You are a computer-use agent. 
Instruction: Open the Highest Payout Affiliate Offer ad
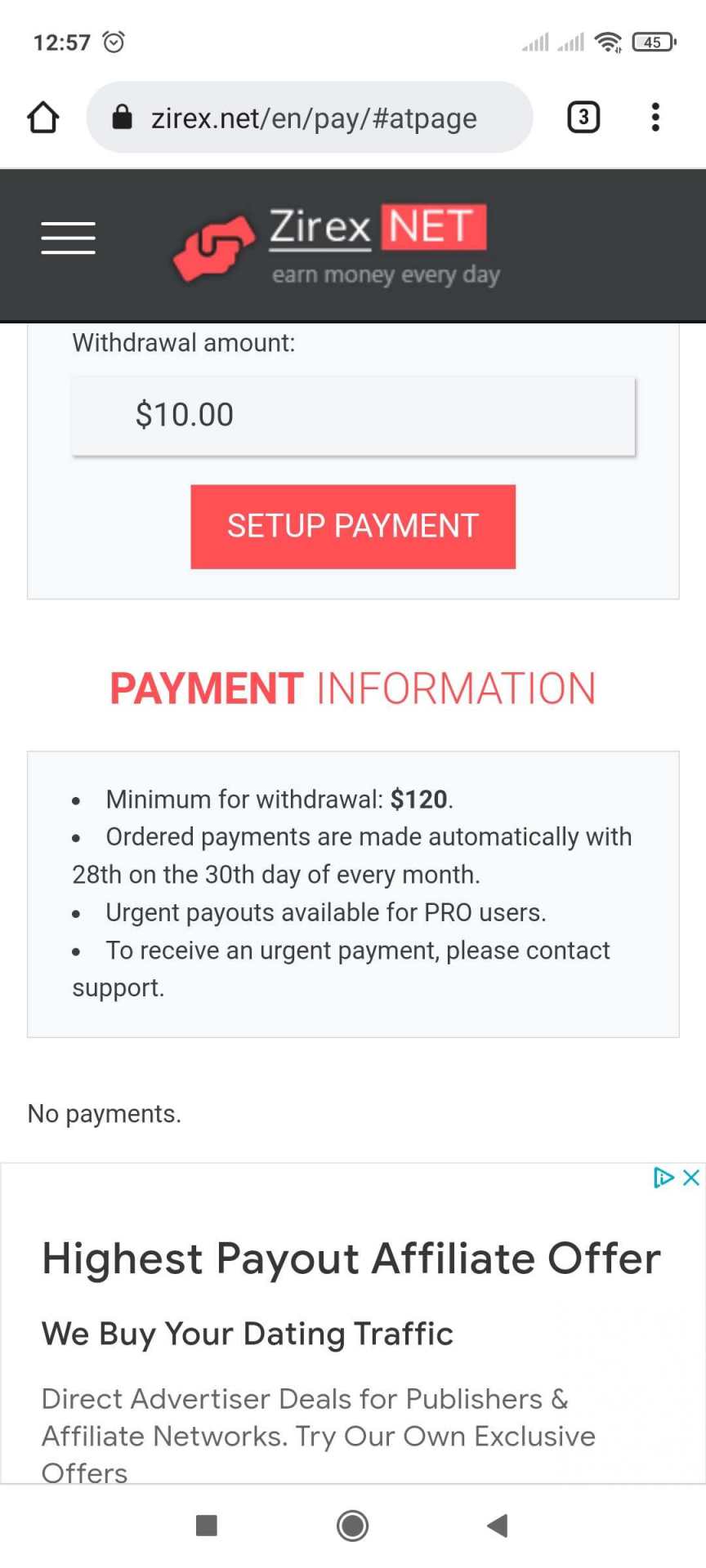point(351,1258)
